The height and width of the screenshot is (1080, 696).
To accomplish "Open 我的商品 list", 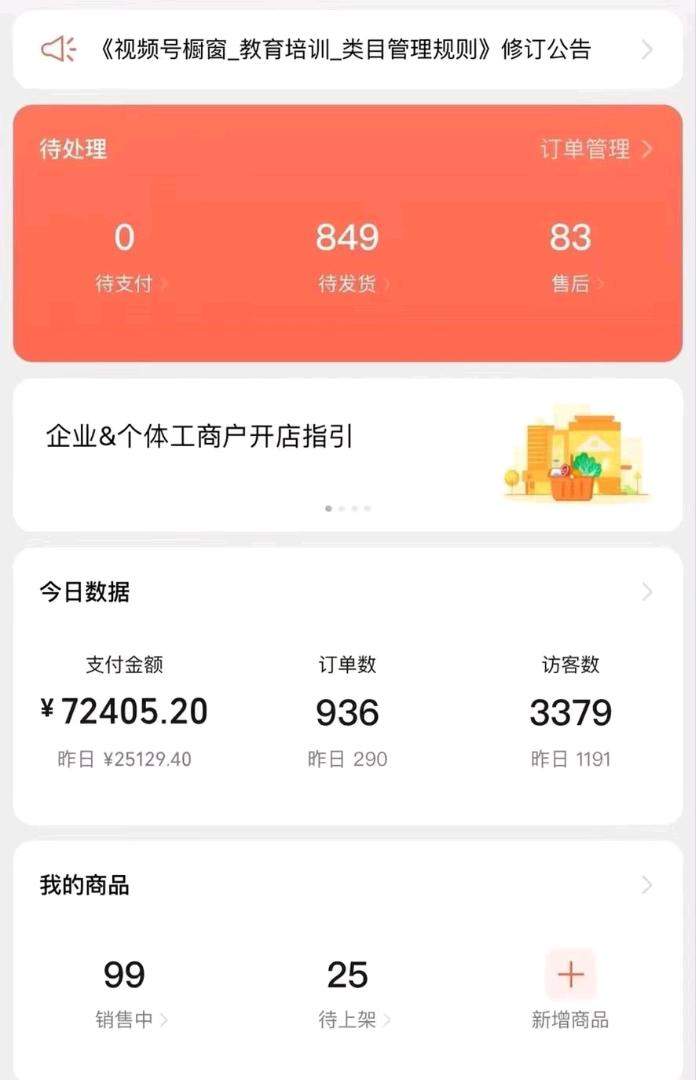I will click(x=646, y=885).
